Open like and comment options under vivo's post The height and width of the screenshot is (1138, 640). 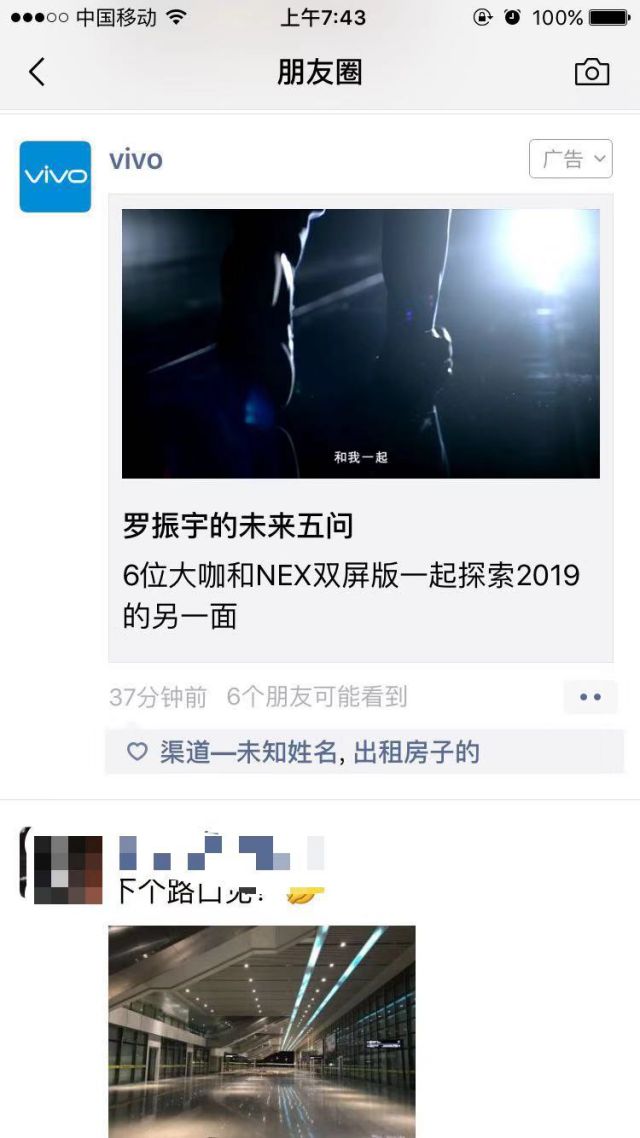pyautogui.click(x=590, y=697)
